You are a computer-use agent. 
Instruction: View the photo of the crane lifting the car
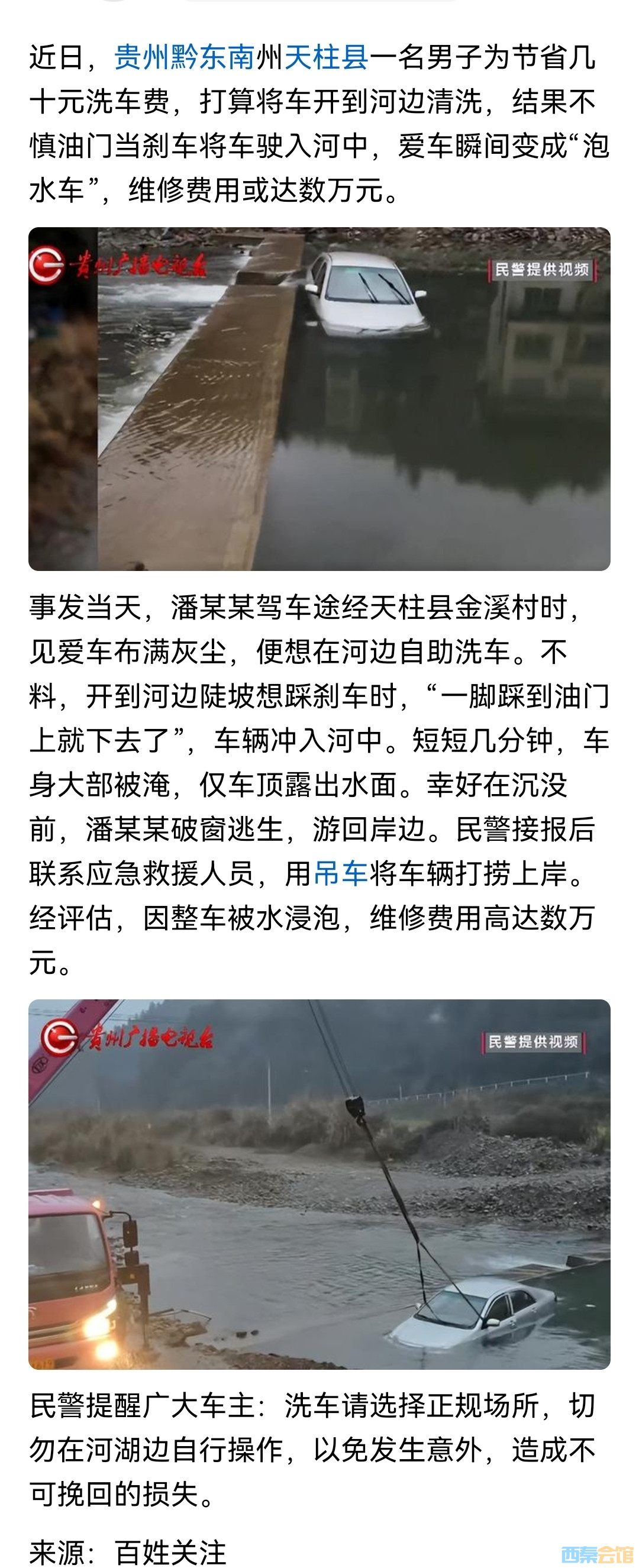tap(319, 1184)
